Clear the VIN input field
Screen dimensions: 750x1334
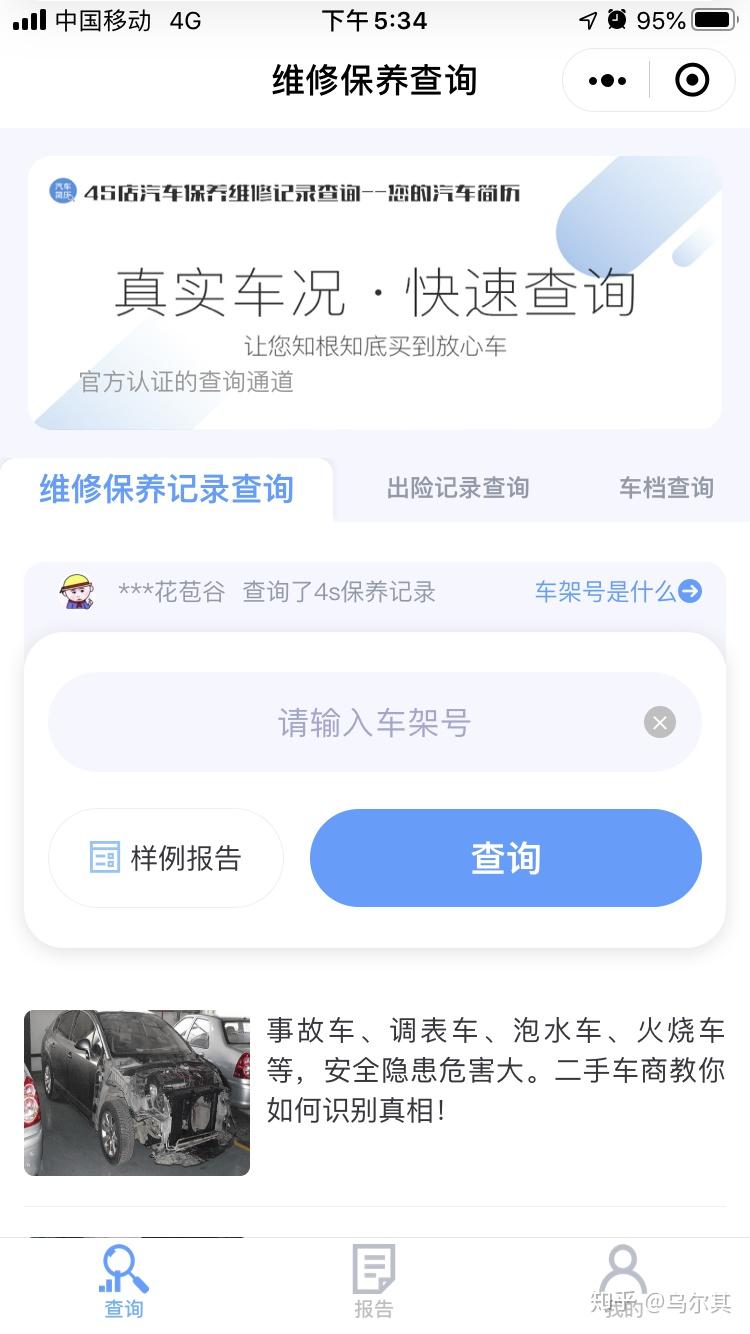(x=659, y=722)
